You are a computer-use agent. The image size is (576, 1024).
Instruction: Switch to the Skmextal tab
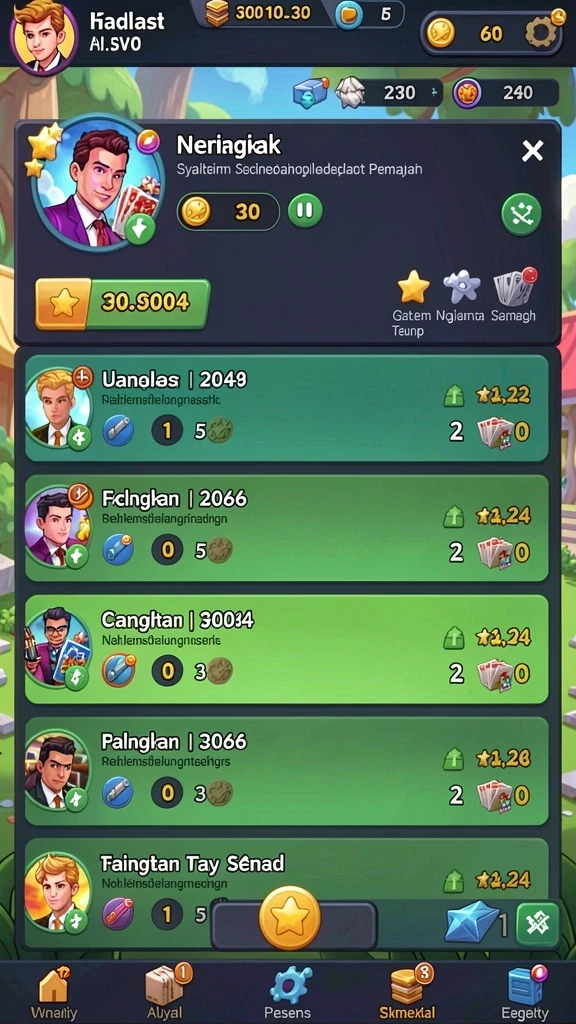coord(408,993)
